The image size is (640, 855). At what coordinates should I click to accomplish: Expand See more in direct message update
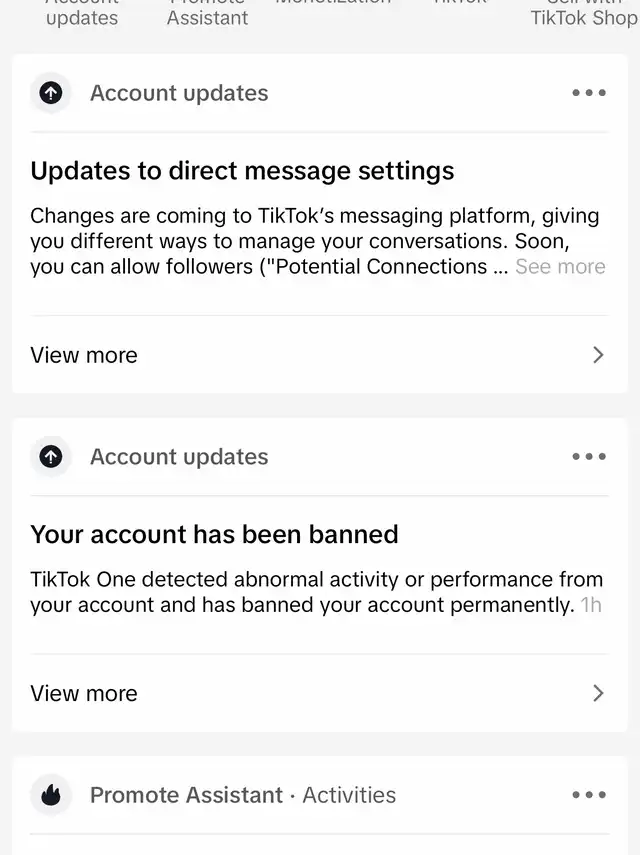pyautogui.click(x=560, y=267)
